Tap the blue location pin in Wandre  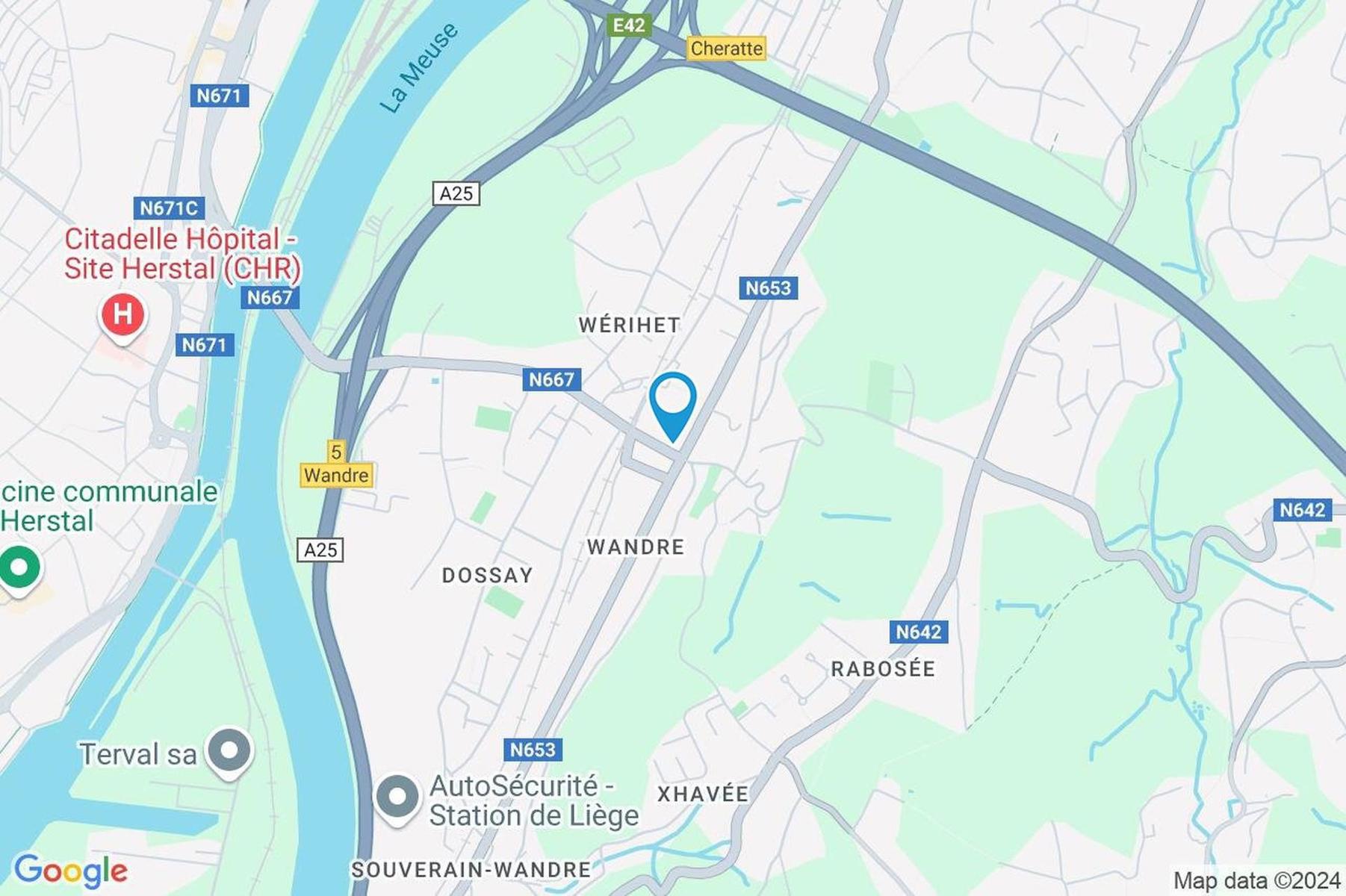(x=672, y=402)
